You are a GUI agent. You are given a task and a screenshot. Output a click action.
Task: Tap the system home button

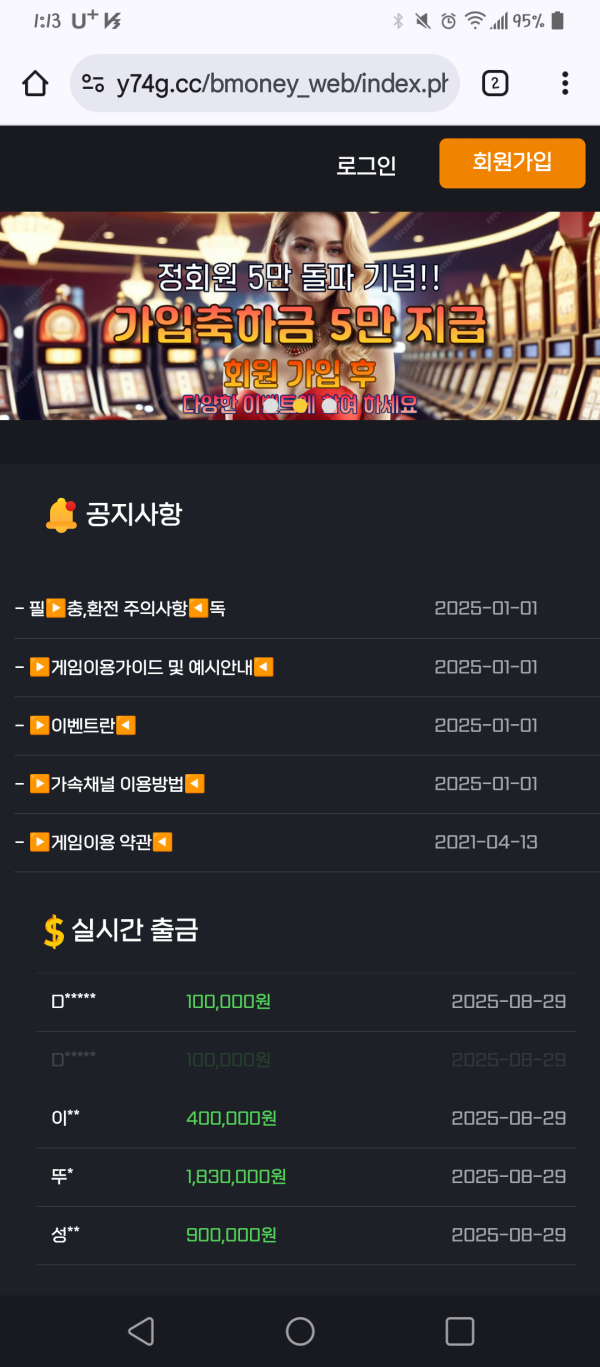[x=300, y=1331]
